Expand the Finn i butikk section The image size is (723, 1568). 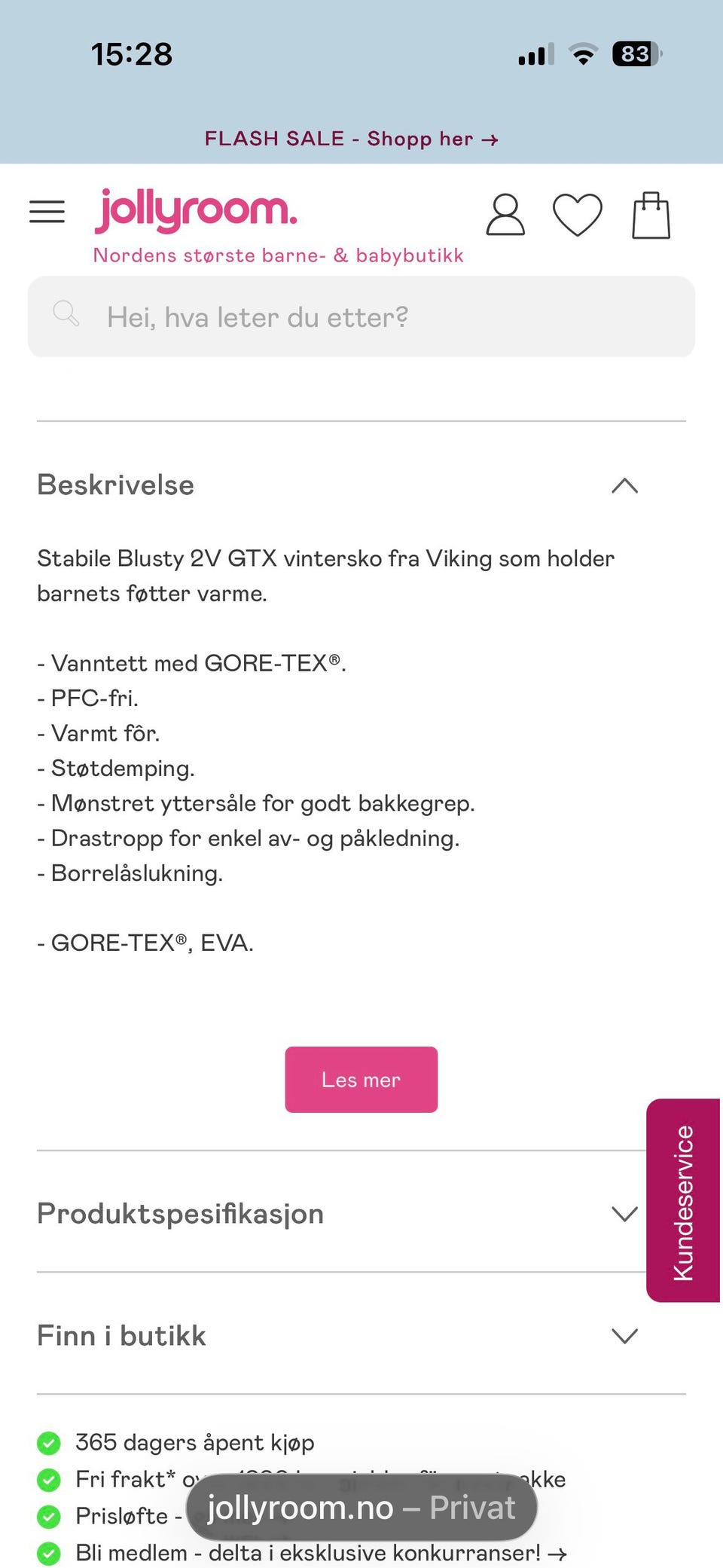623,1336
